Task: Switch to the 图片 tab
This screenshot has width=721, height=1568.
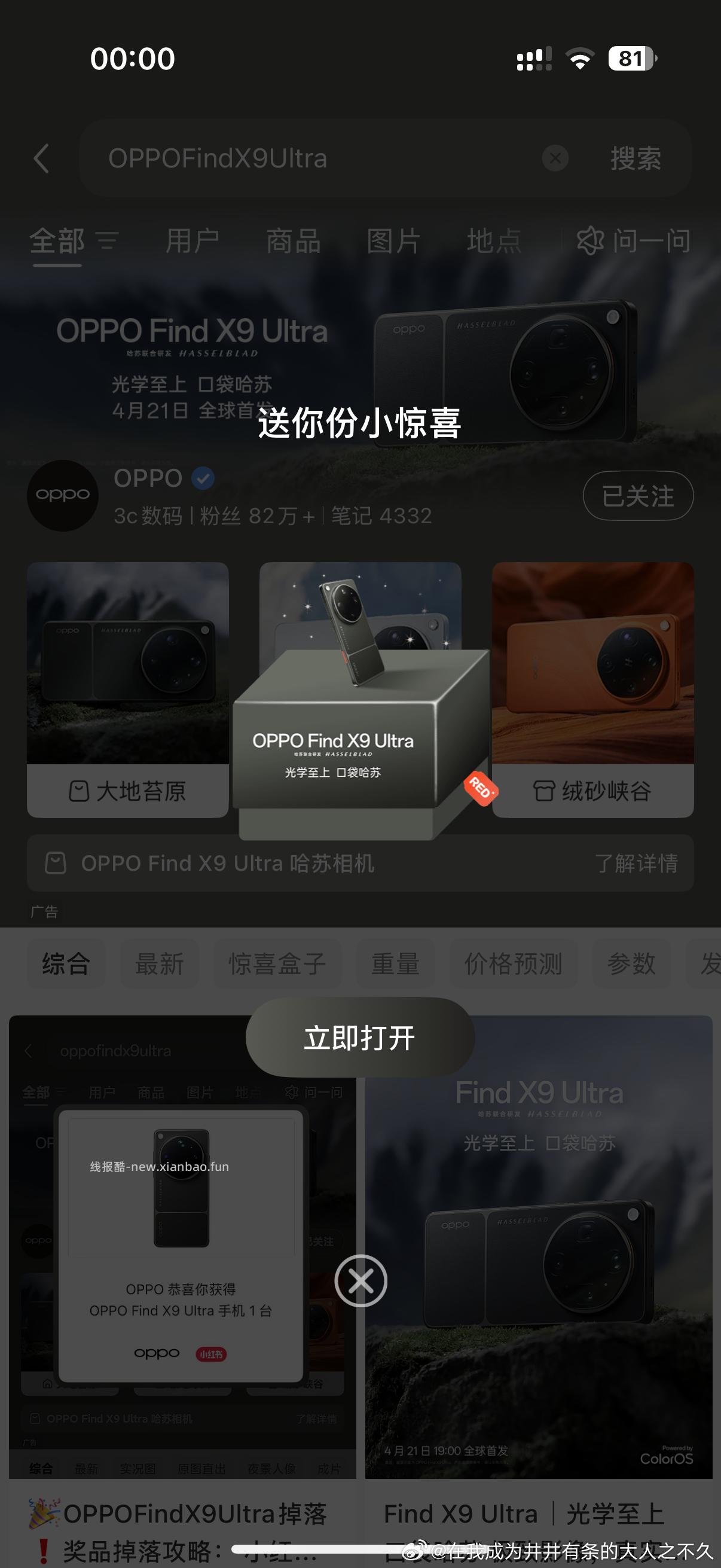Action: [393, 242]
